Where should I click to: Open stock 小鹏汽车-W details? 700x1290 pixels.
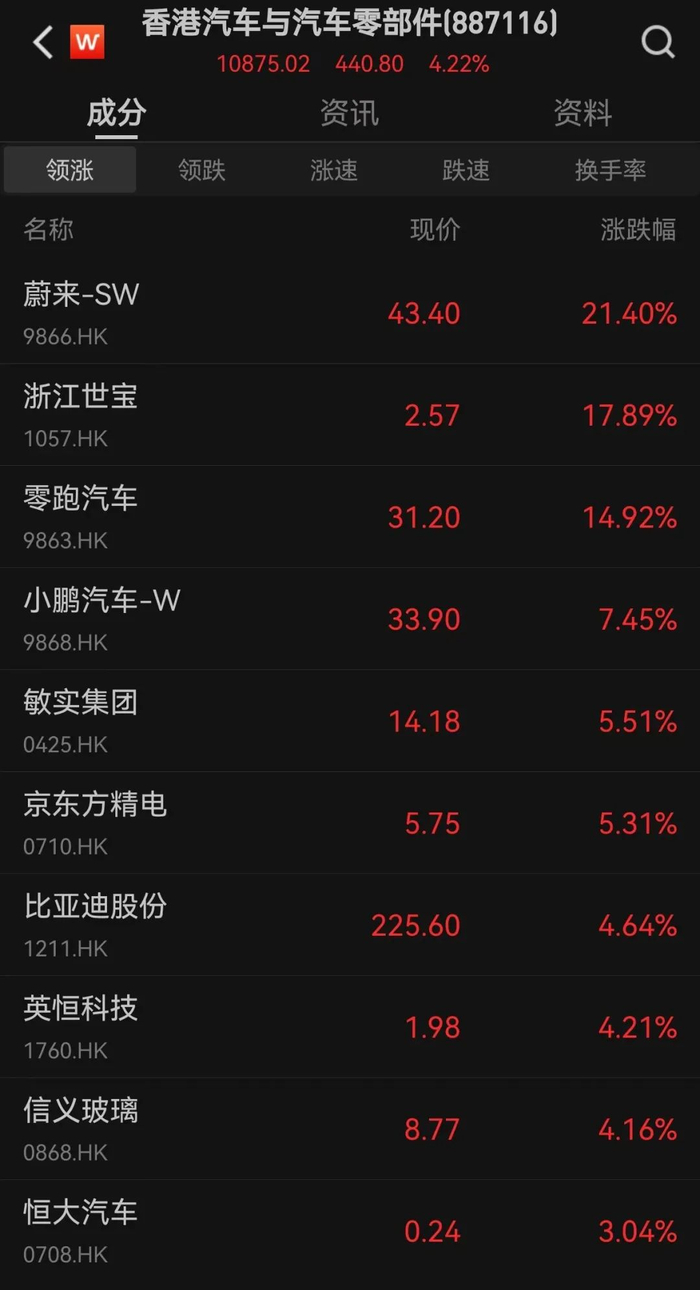click(x=102, y=618)
